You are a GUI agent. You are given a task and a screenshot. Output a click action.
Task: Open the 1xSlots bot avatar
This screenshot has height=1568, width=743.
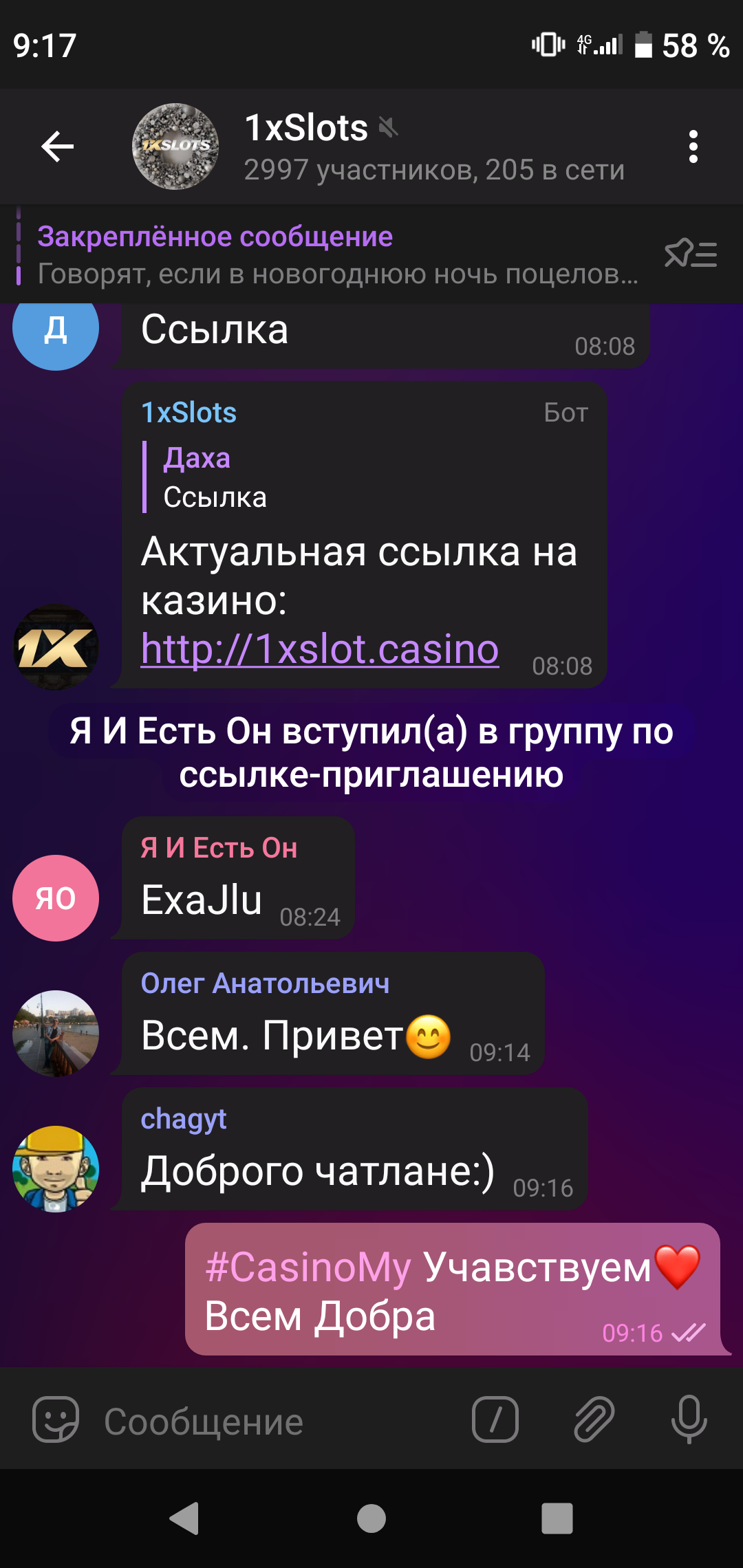56,647
